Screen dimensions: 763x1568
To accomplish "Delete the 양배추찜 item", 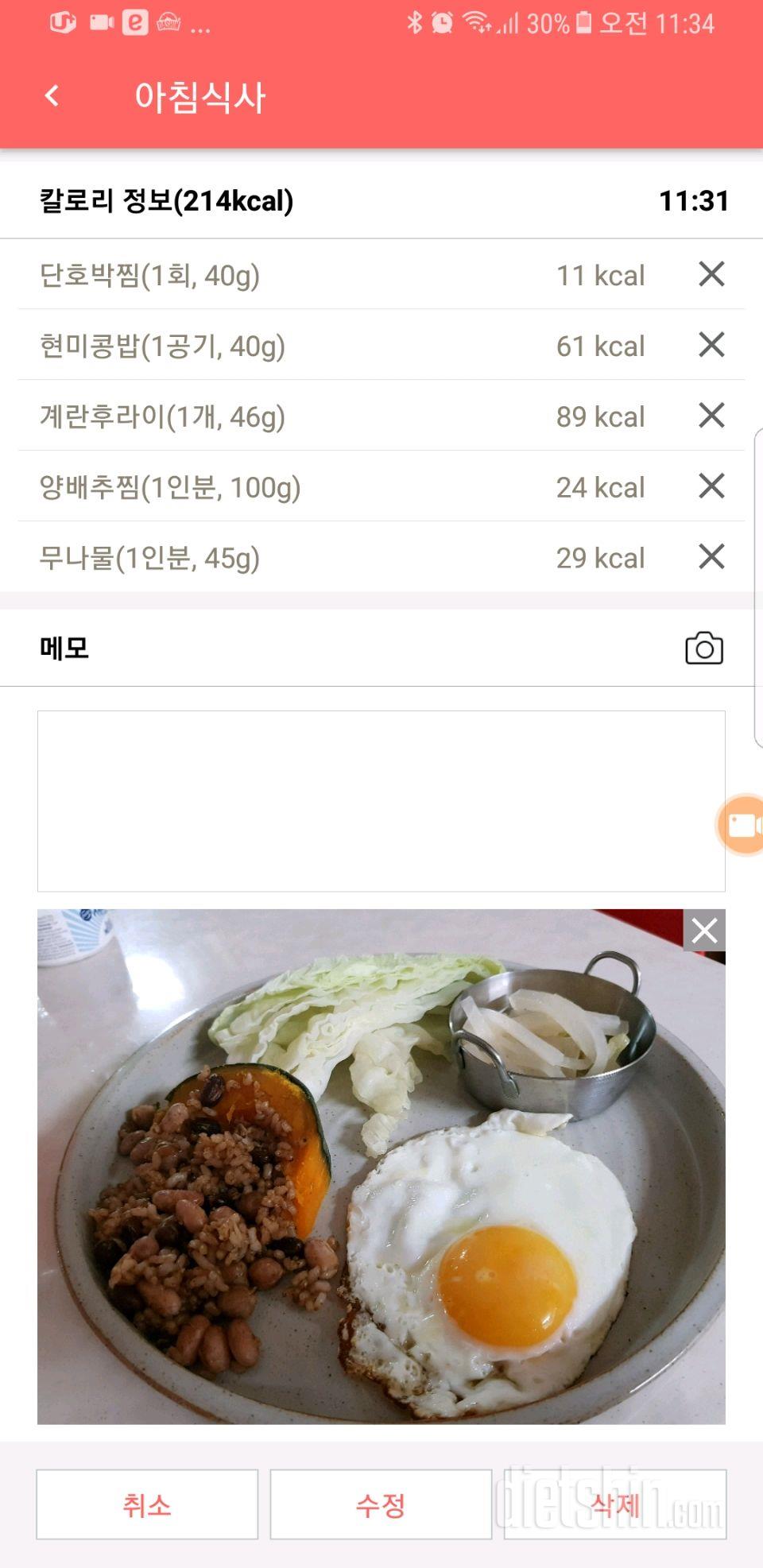I will [x=711, y=486].
